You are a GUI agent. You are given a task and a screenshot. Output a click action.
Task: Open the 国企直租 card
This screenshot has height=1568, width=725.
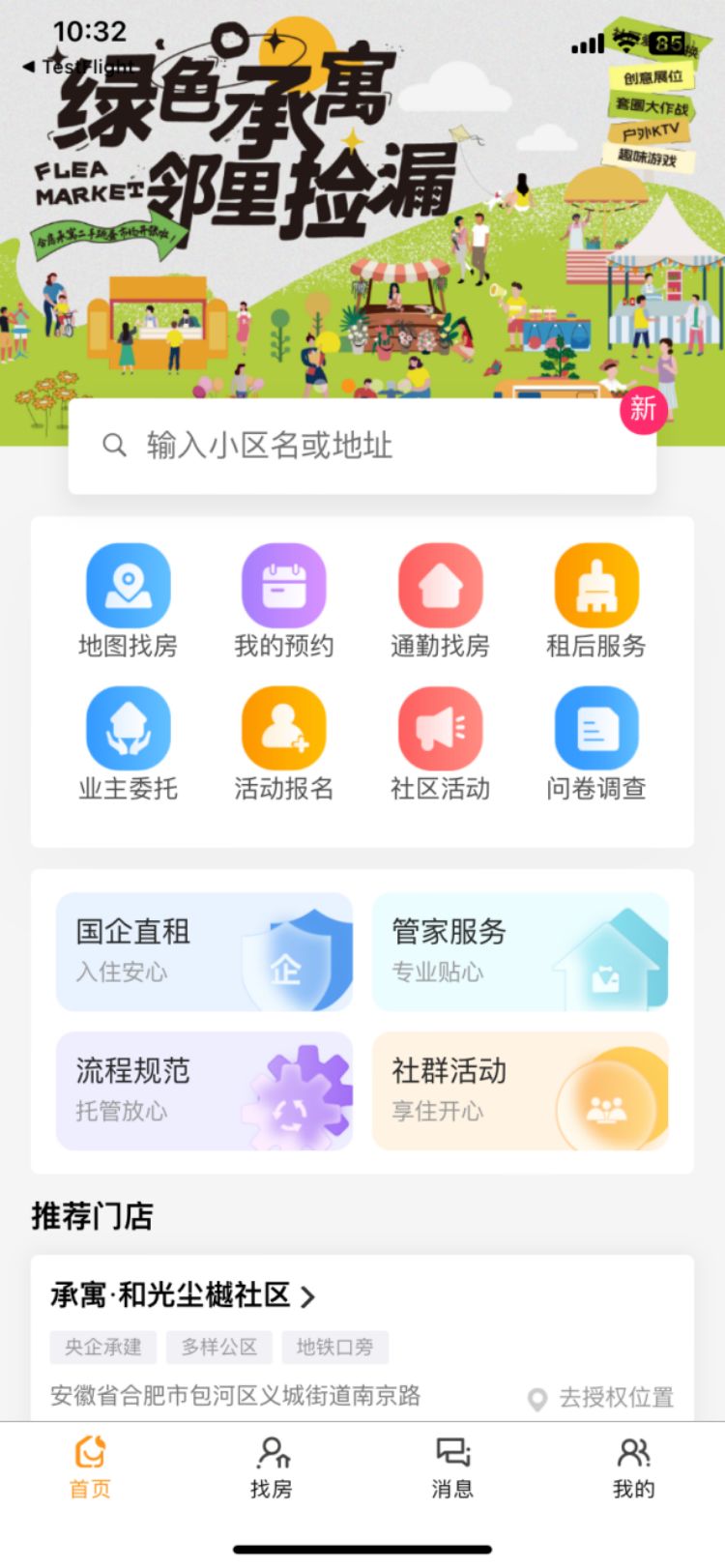pyautogui.click(x=205, y=952)
